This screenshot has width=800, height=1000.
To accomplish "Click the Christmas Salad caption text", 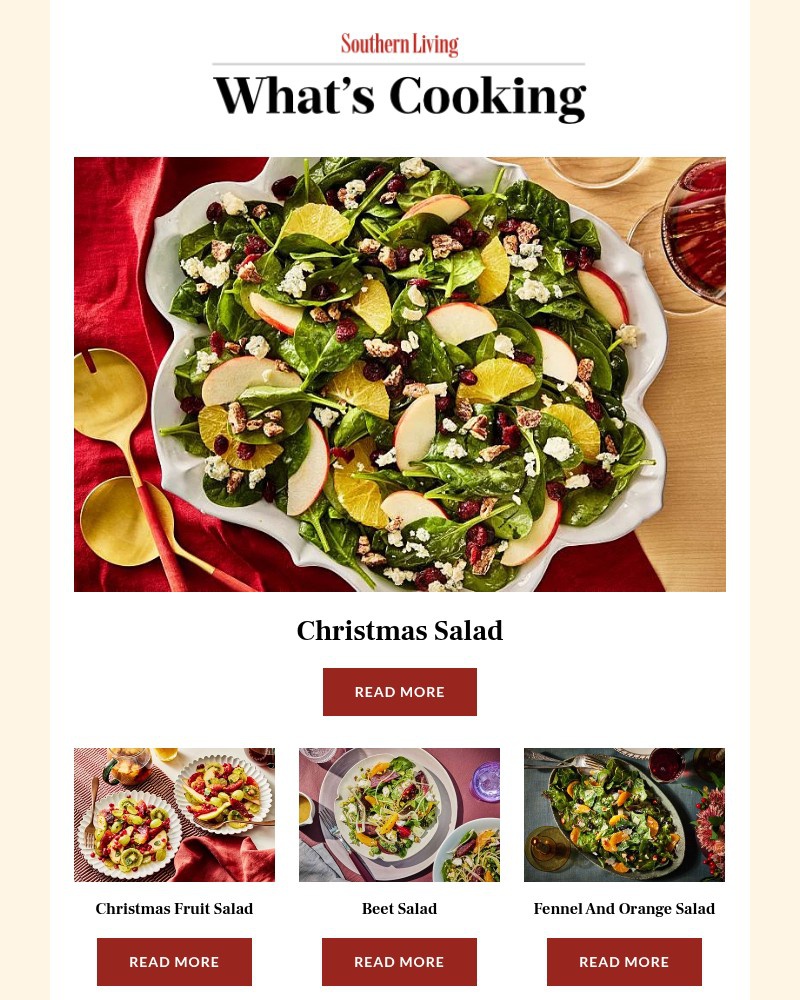I will [399, 630].
